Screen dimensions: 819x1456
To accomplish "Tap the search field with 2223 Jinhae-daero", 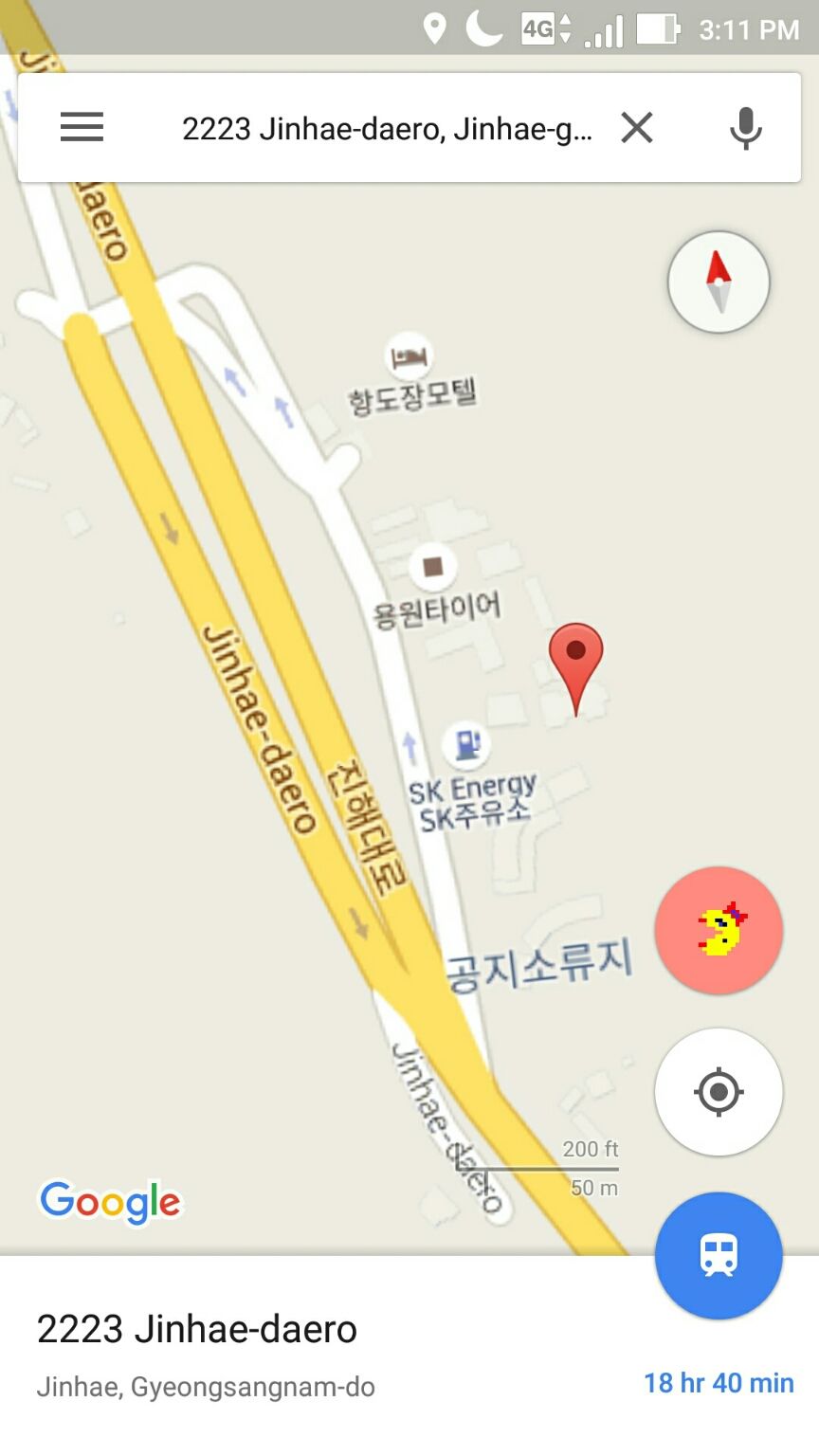I will (387, 128).
